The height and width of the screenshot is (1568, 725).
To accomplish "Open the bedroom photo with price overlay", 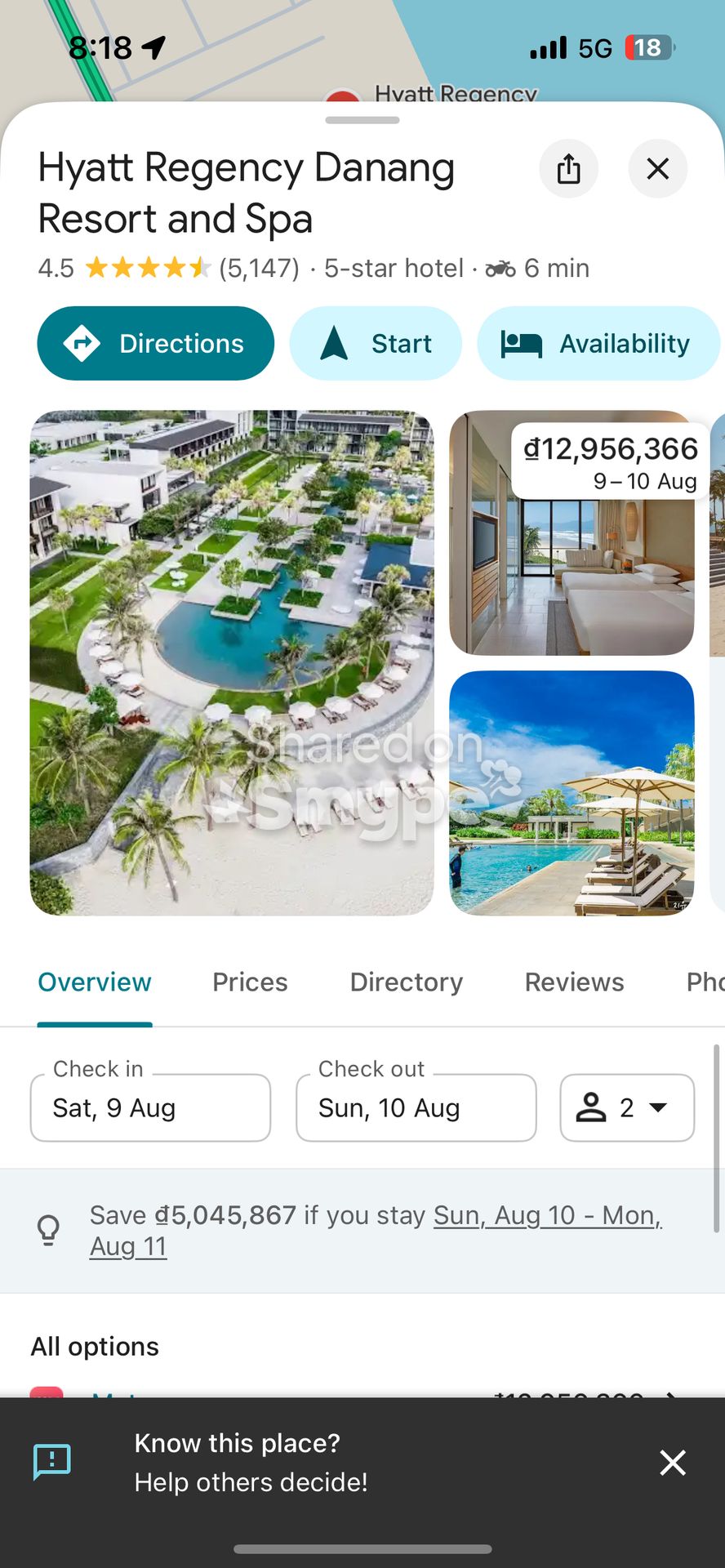I will [572, 535].
